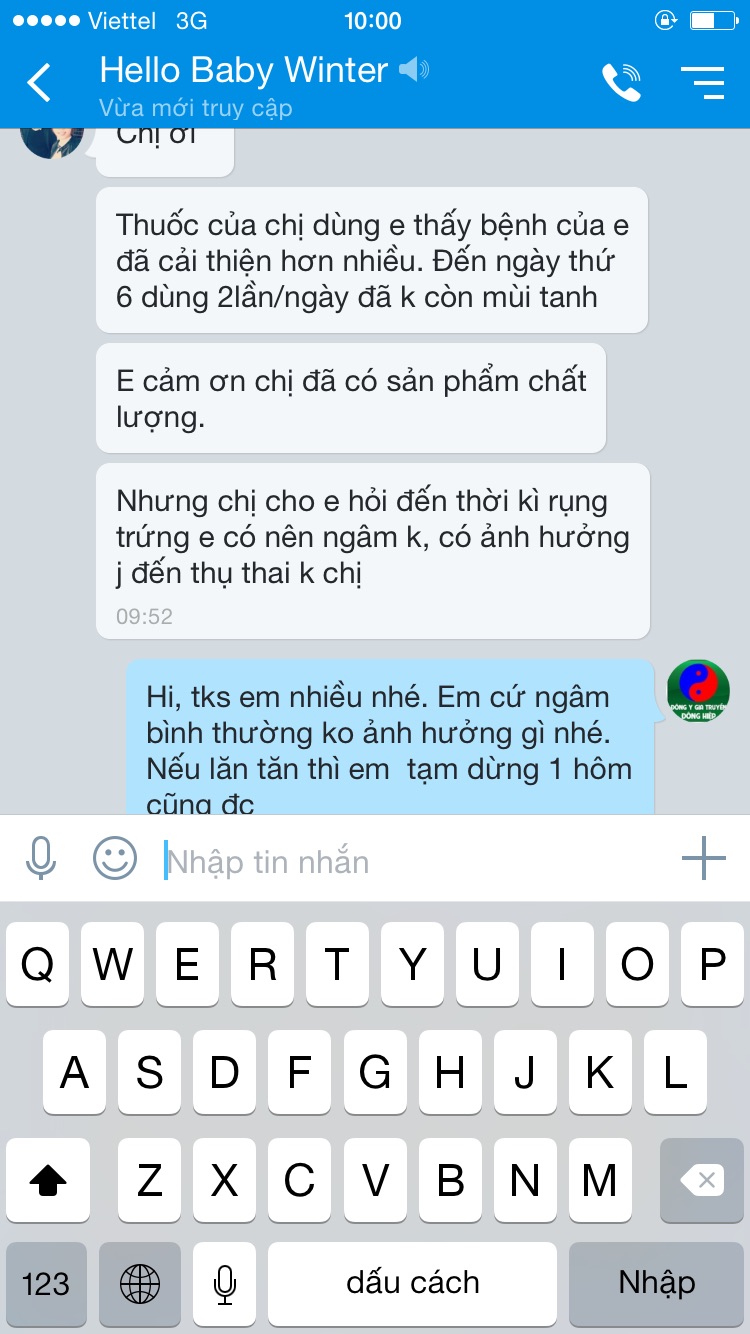Tap the shift key
Image resolution: width=750 pixels, height=1334 pixels.
47,1181
